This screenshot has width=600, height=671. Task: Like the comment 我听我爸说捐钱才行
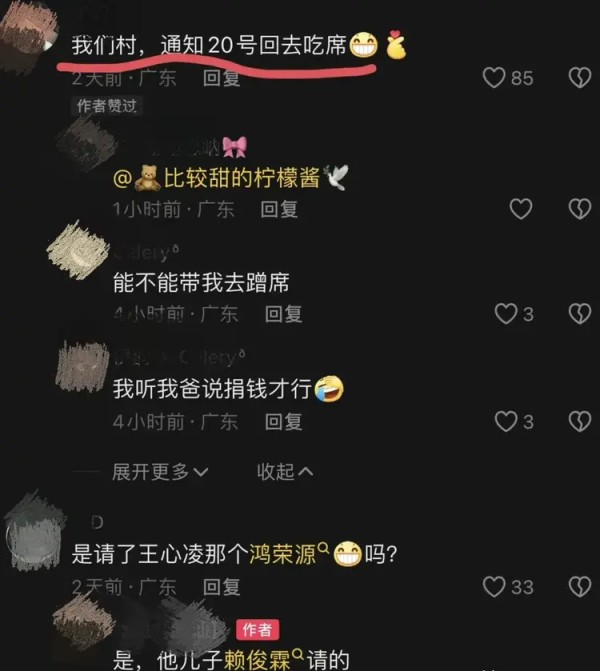pos(507,421)
